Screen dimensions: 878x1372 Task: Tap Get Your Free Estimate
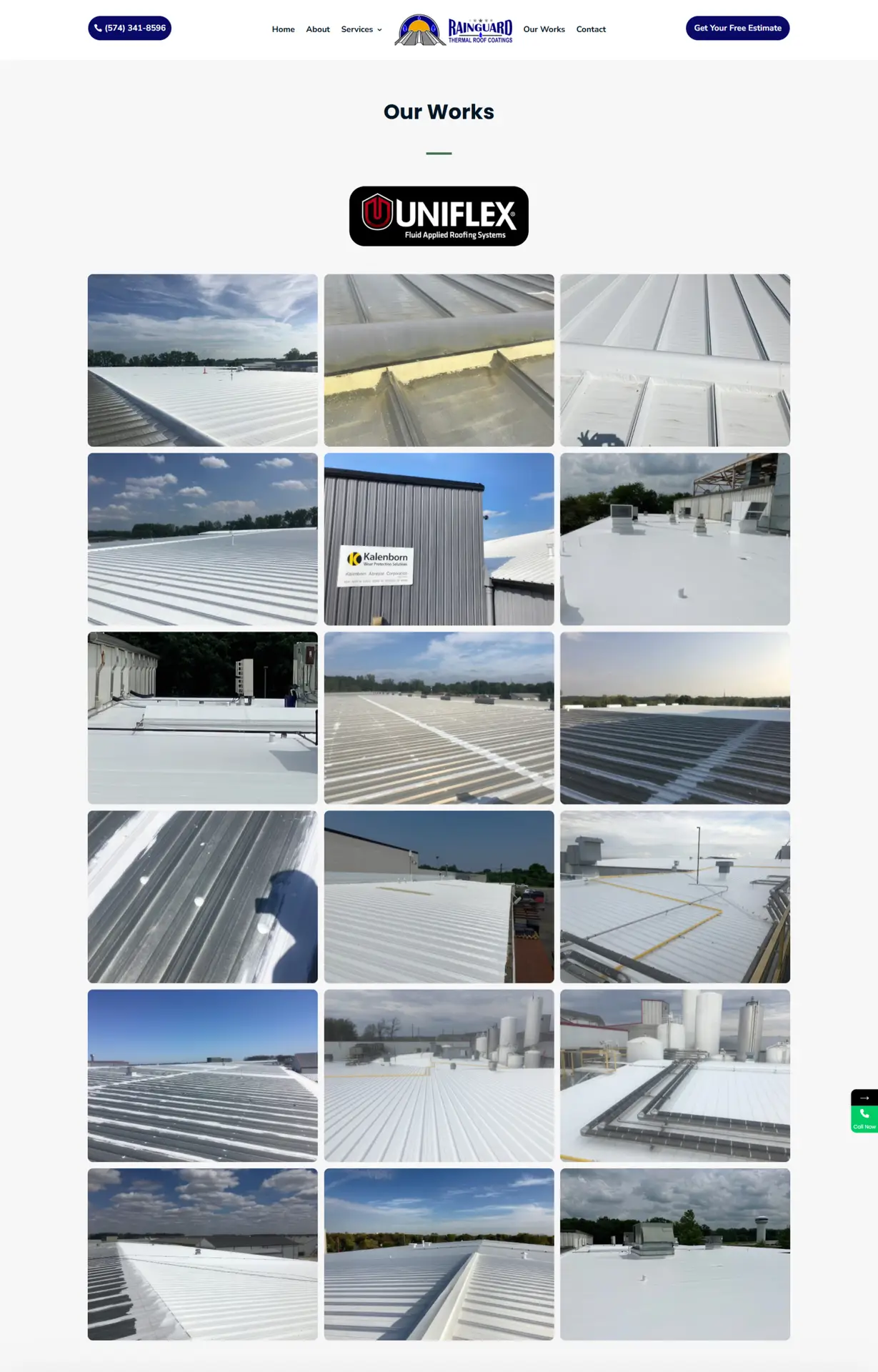coord(737,29)
